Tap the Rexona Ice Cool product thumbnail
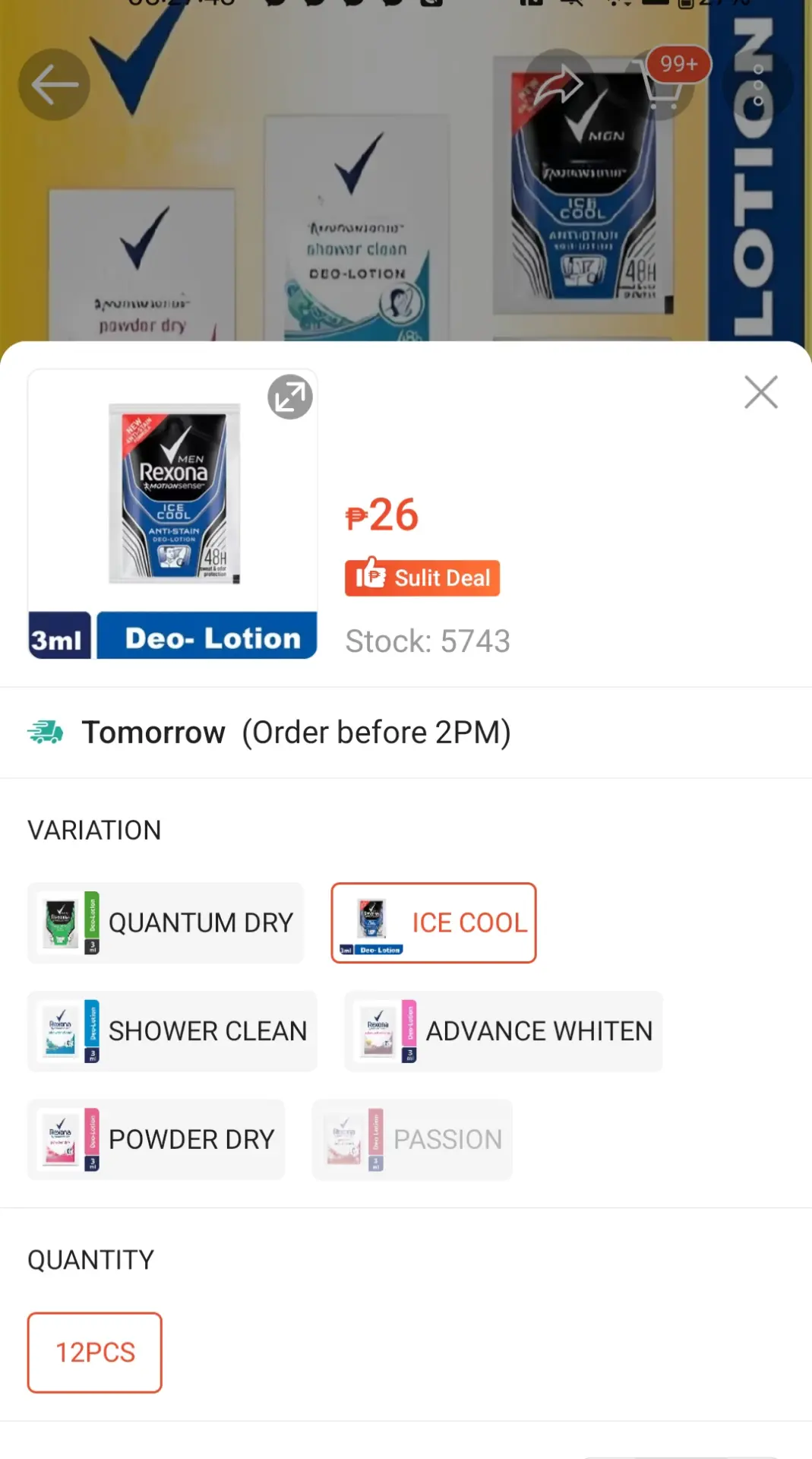The width and height of the screenshot is (812, 1459). (x=173, y=514)
